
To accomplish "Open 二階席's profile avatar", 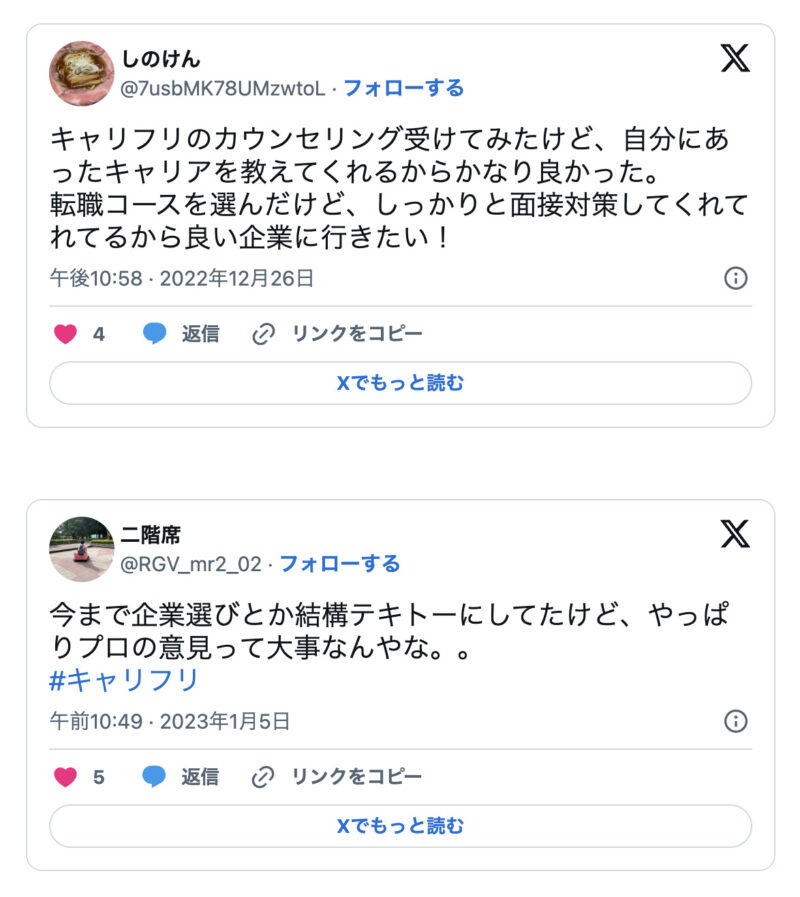I will [82, 549].
